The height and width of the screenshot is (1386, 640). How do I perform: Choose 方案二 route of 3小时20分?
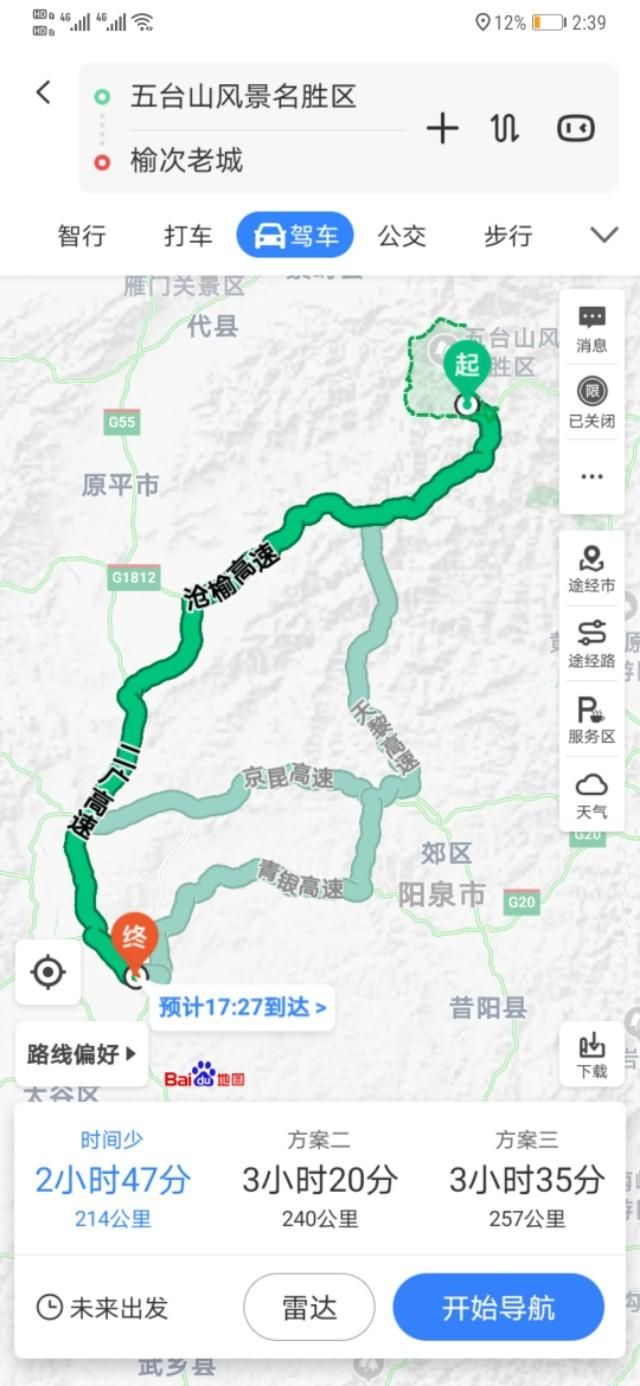tap(319, 1178)
